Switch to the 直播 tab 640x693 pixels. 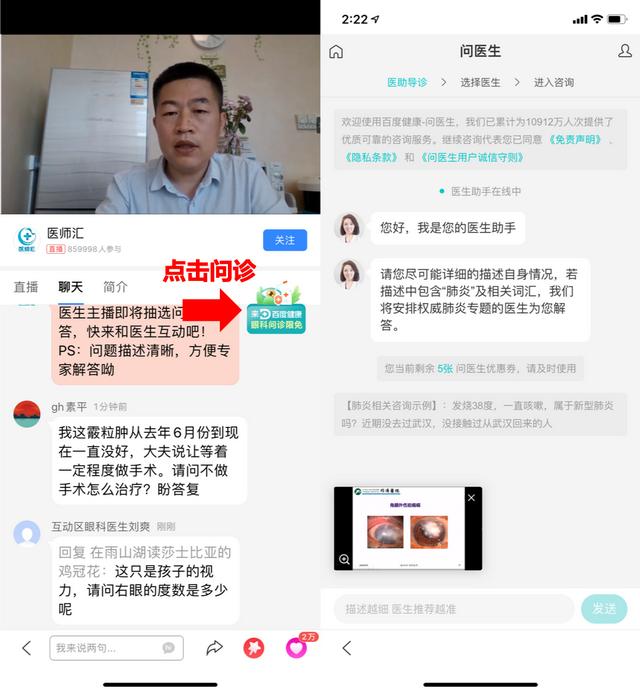(x=26, y=286)
